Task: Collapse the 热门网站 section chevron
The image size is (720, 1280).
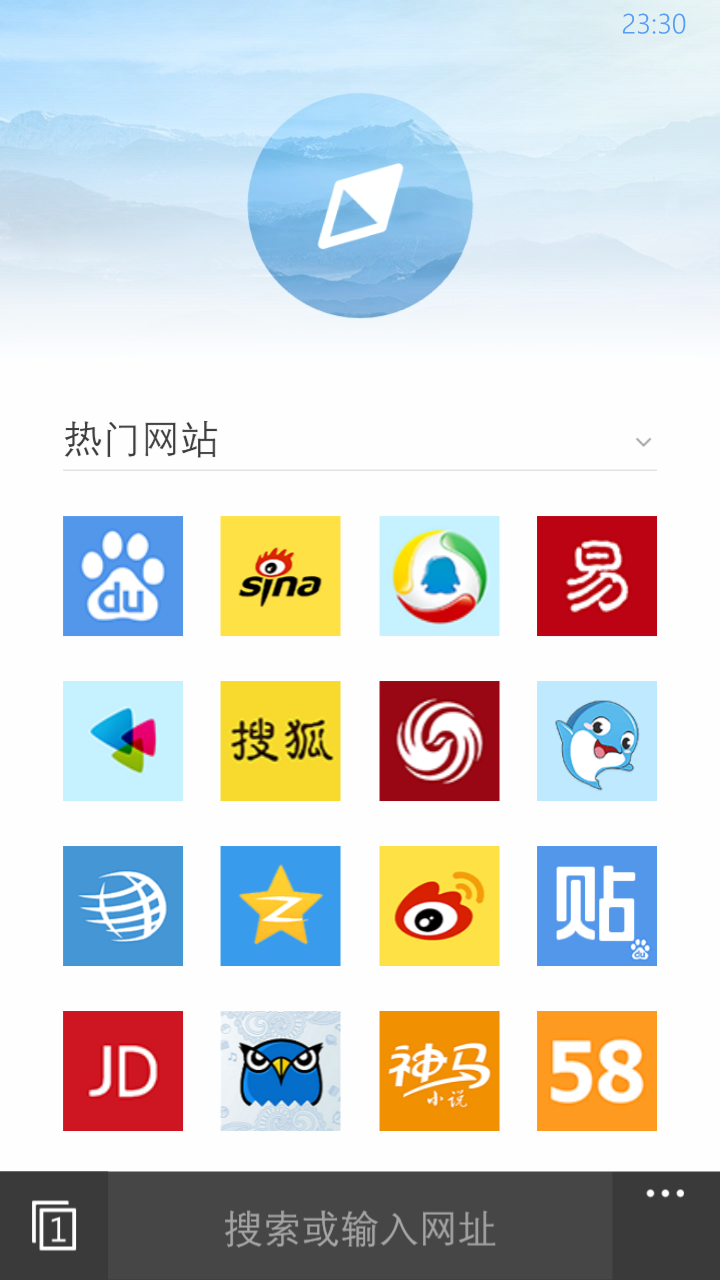Action: (644, 442)
